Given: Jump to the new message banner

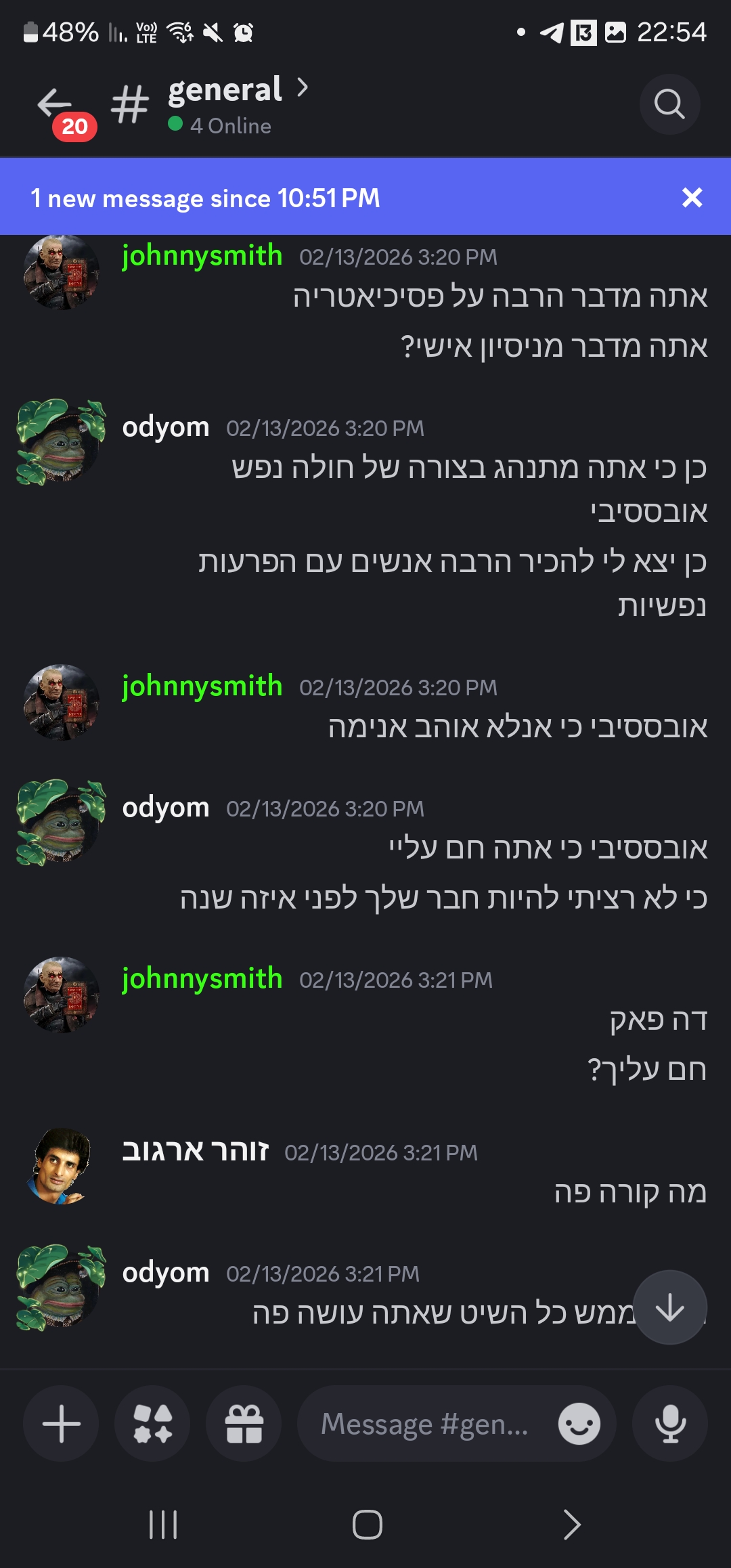Looking at the screenshot, I should coord(206,198).
